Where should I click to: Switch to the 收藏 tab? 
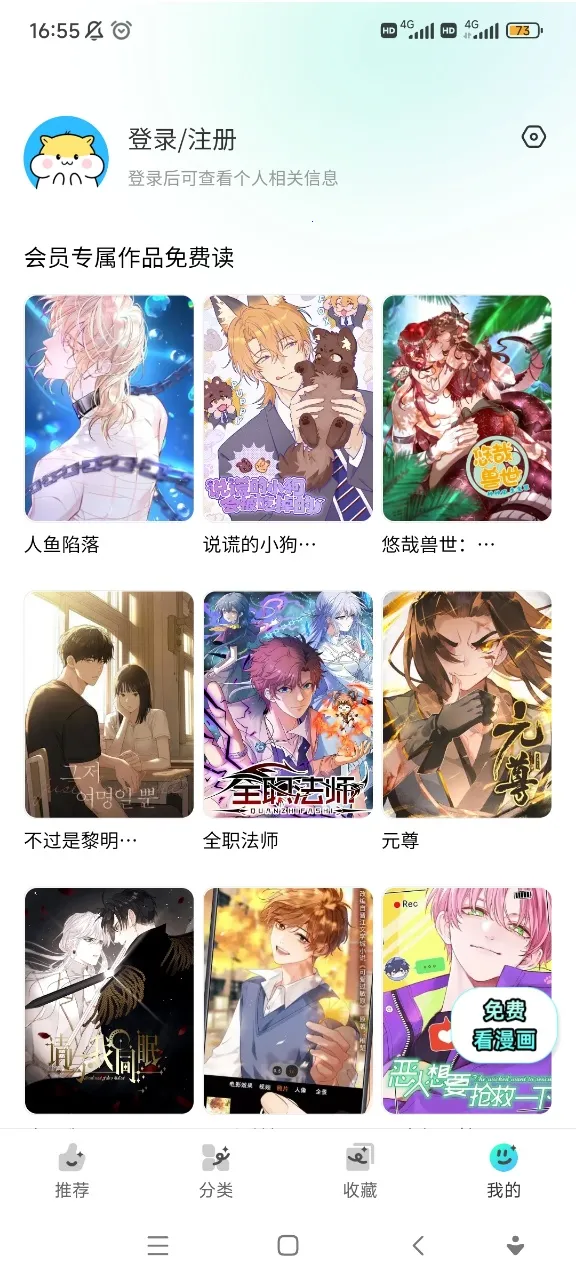coord(360,1171)
